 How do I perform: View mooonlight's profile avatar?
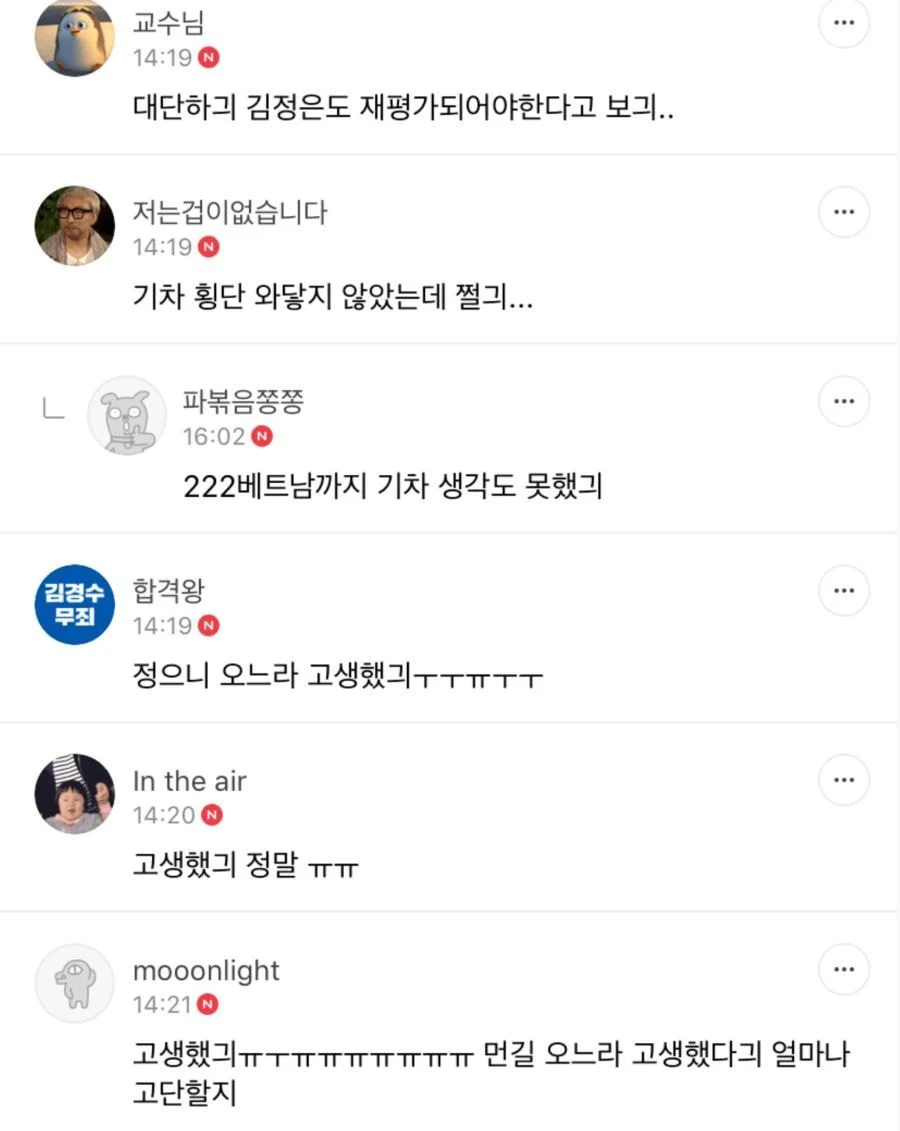(75, 983)
